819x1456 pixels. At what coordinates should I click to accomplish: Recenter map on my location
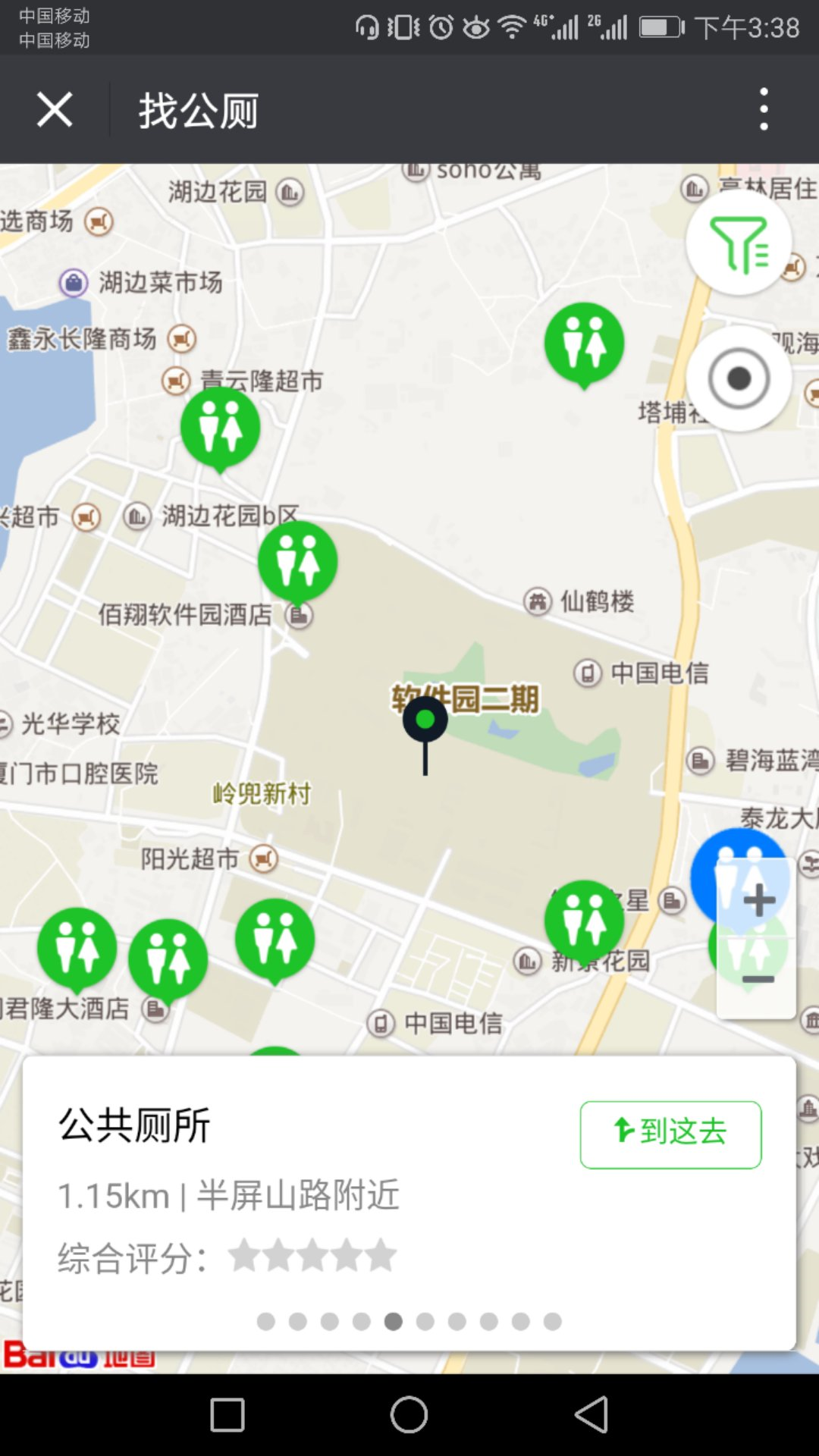pos(739,378)
